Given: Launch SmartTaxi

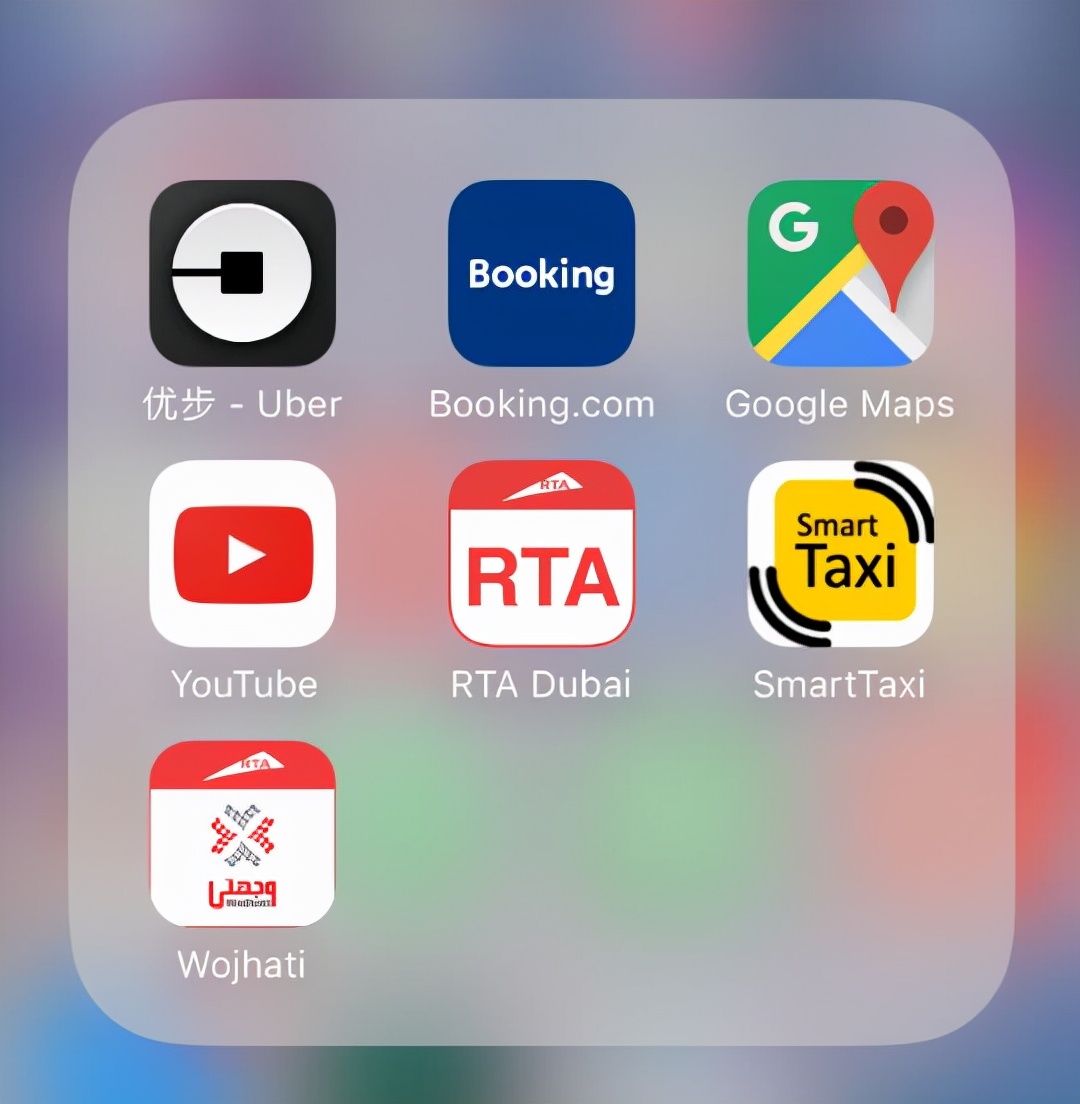Looking at the screenshot, I should (840, 553).
